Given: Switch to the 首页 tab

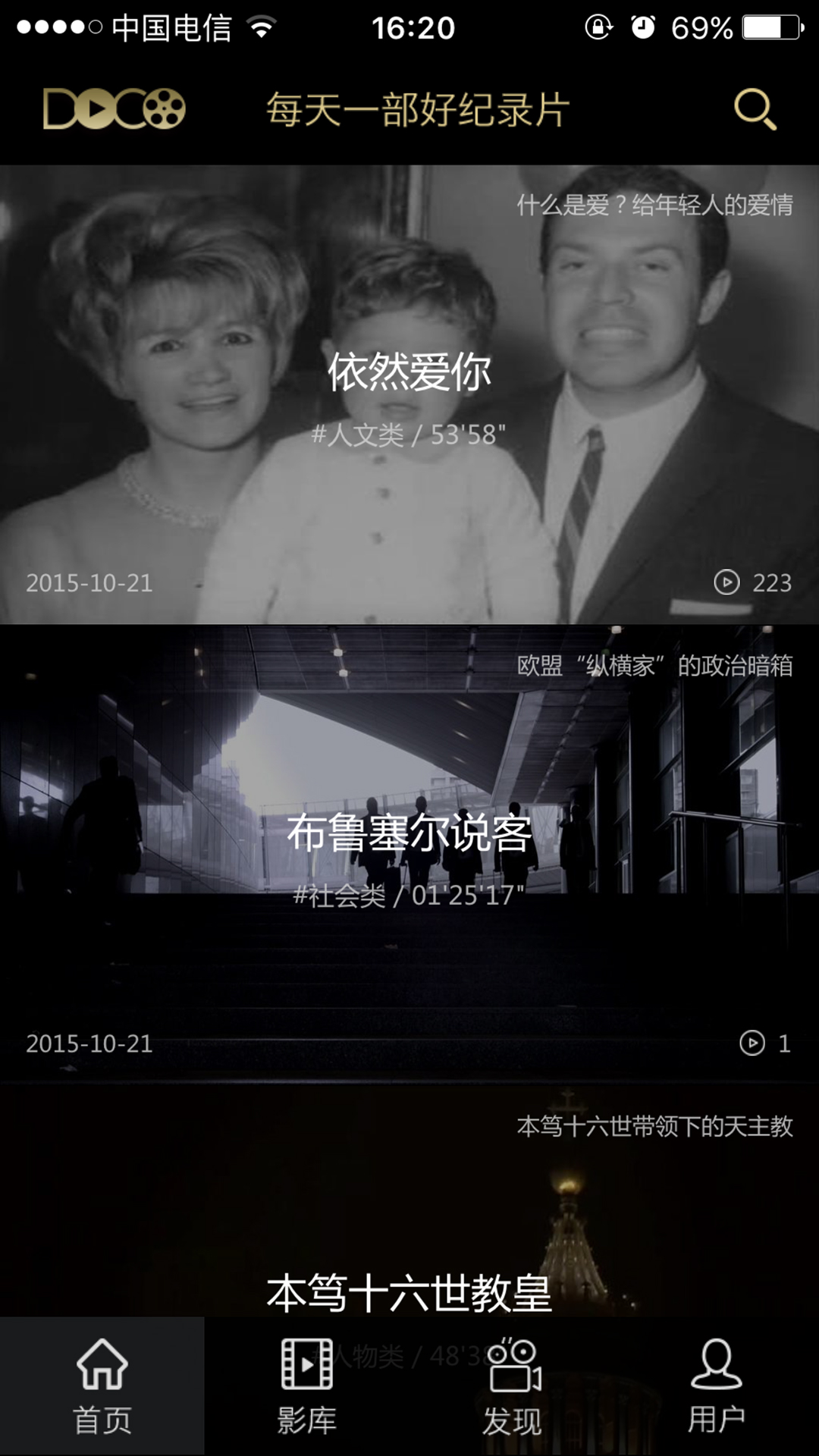Looking at the screenshot, I should [102, 1386].
